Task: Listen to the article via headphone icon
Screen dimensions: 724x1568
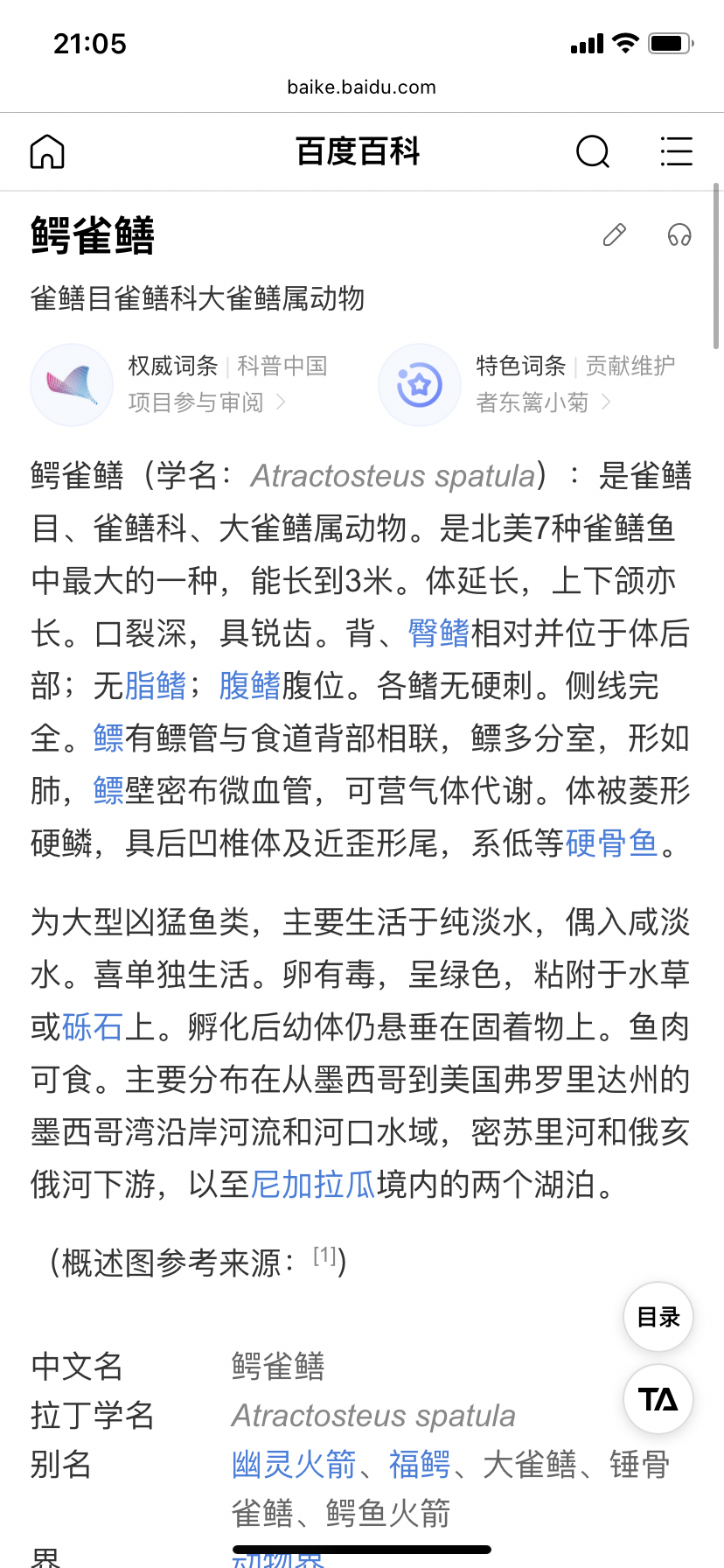Action: [679, 234]
